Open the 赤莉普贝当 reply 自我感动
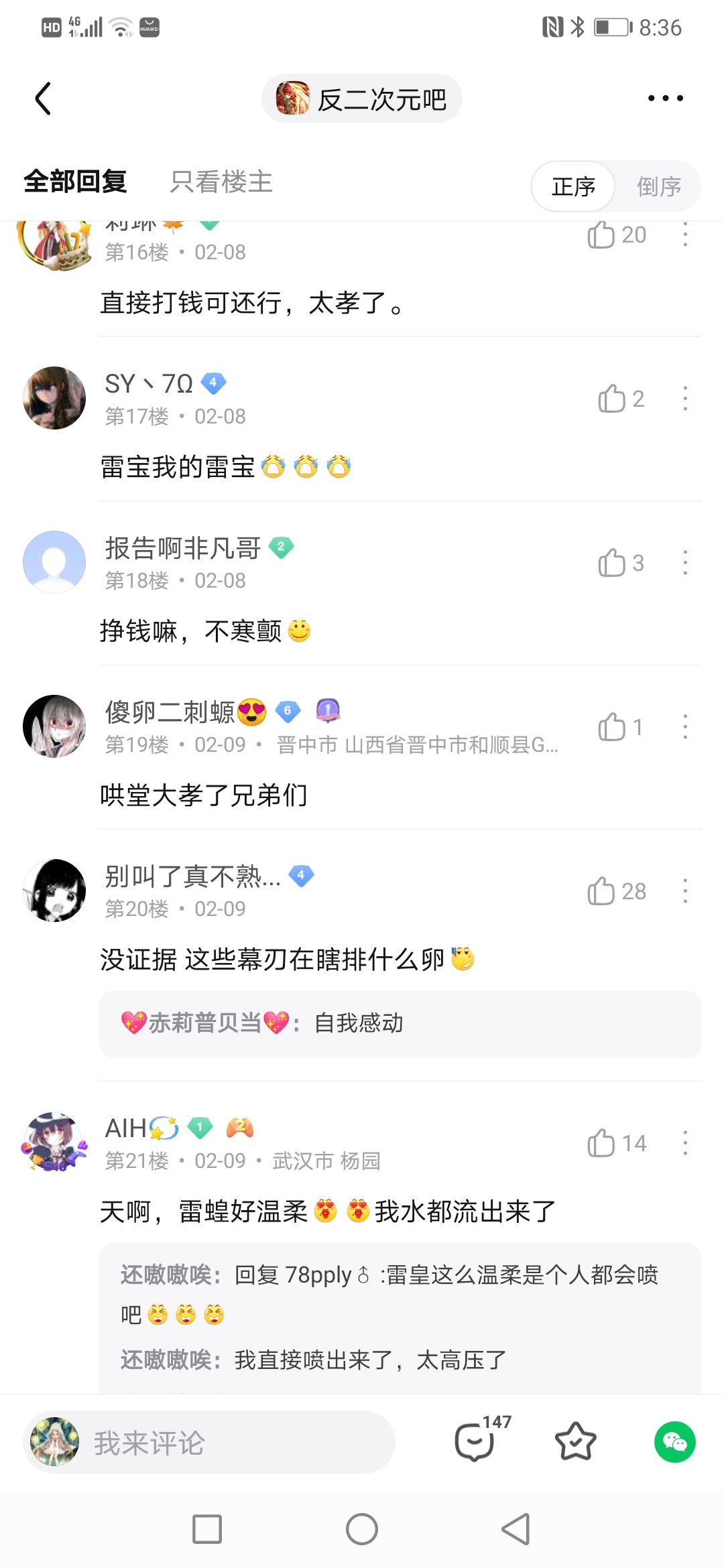This screenshot has width=724, height=1568. [x=400, y=1024]
